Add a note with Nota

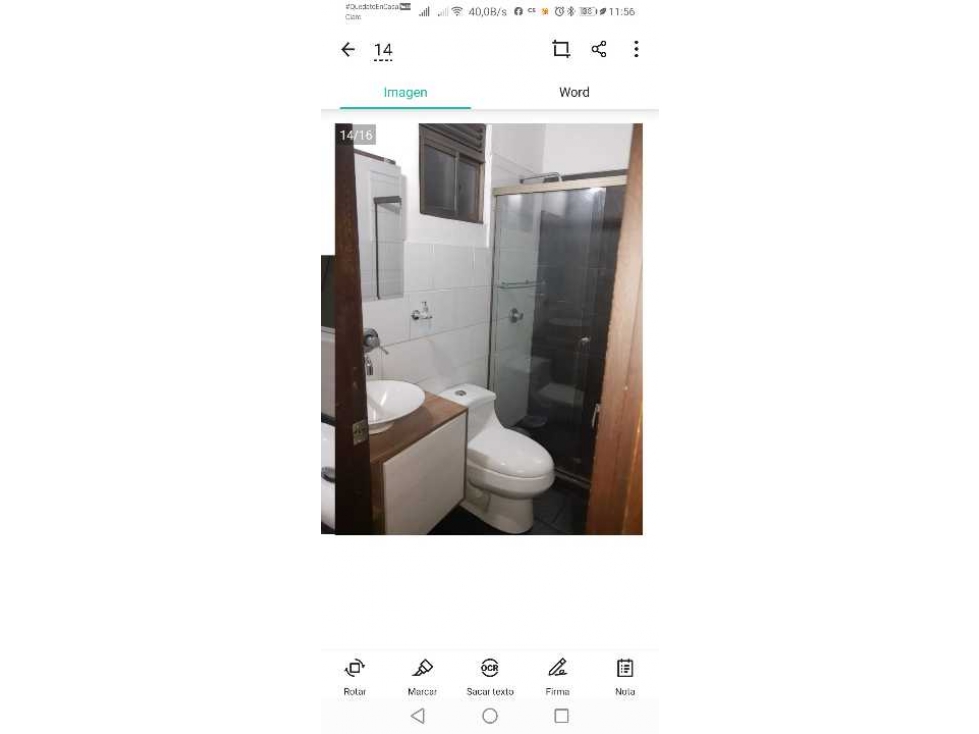tap(625, 675)
